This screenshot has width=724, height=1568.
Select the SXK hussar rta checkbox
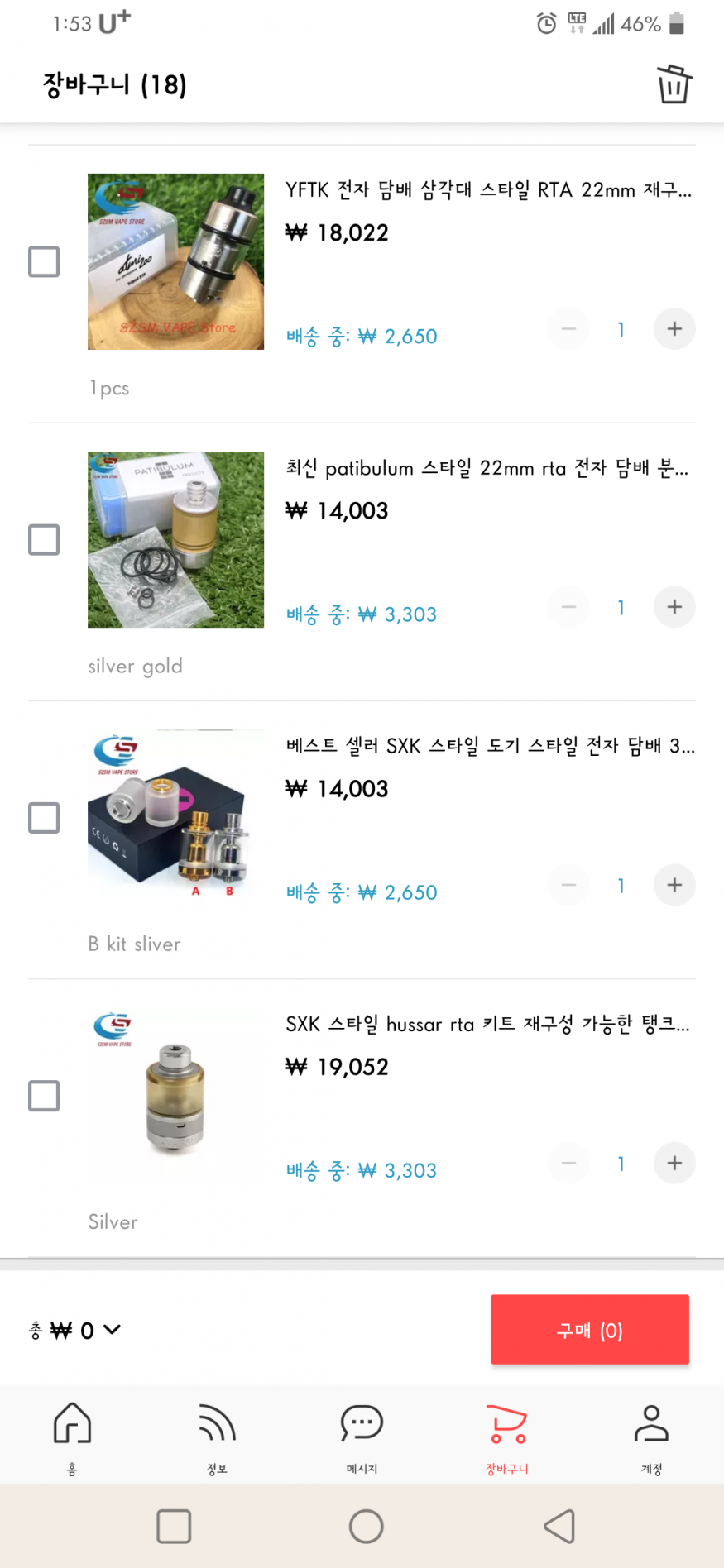pos(44,1096)
